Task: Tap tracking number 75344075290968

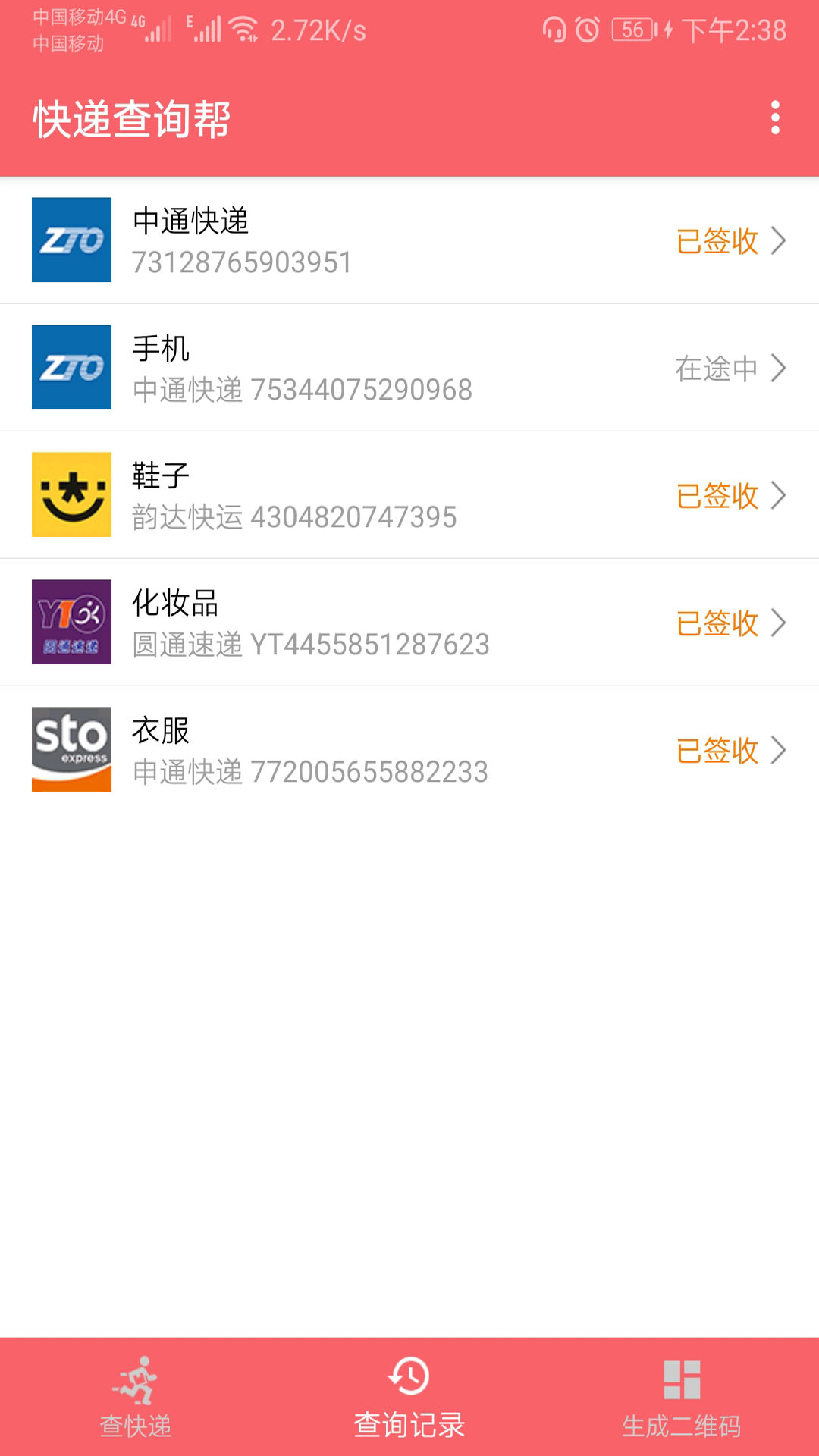Action: click(362, 389)
